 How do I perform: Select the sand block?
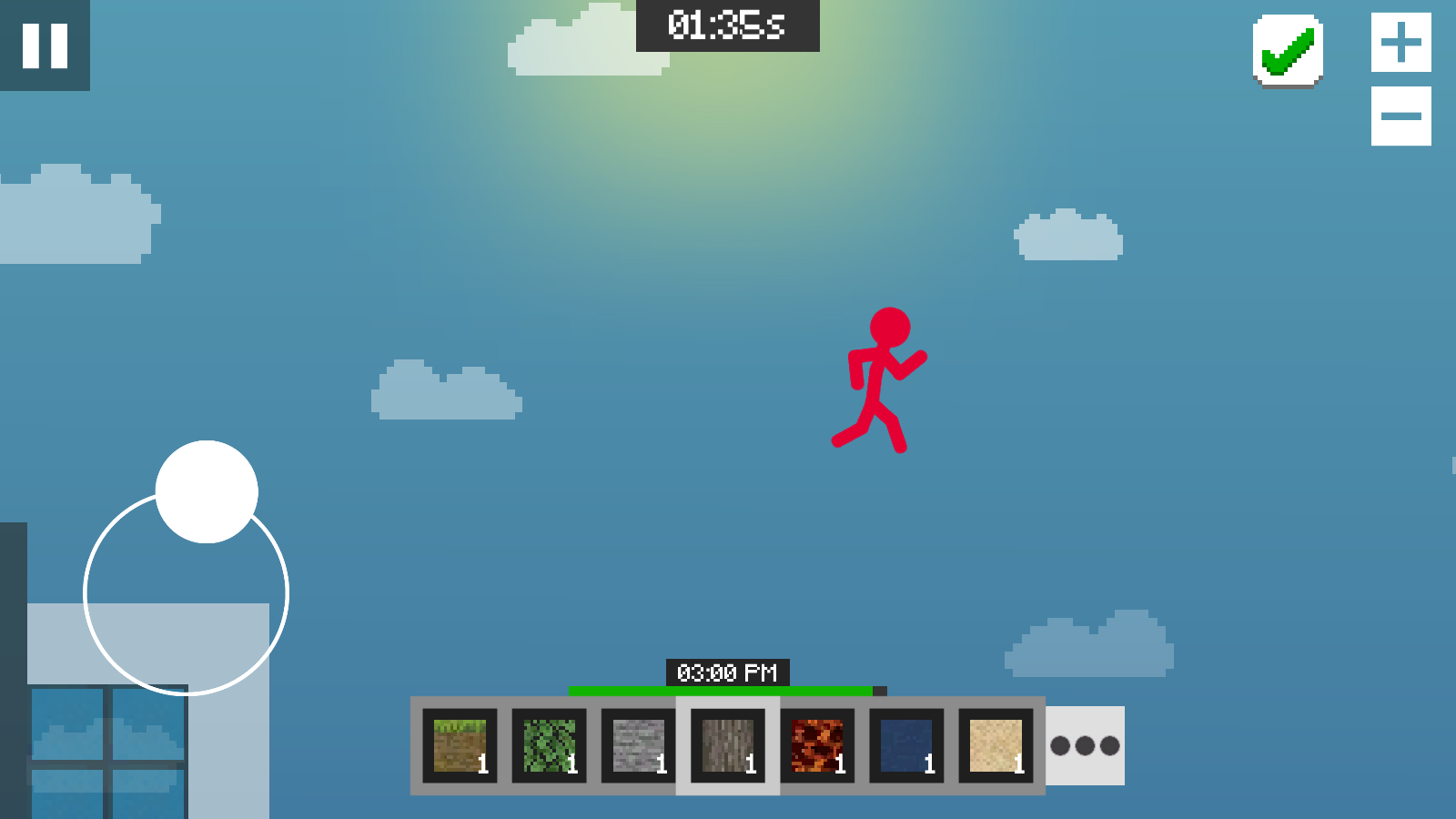tap(995, 745)
